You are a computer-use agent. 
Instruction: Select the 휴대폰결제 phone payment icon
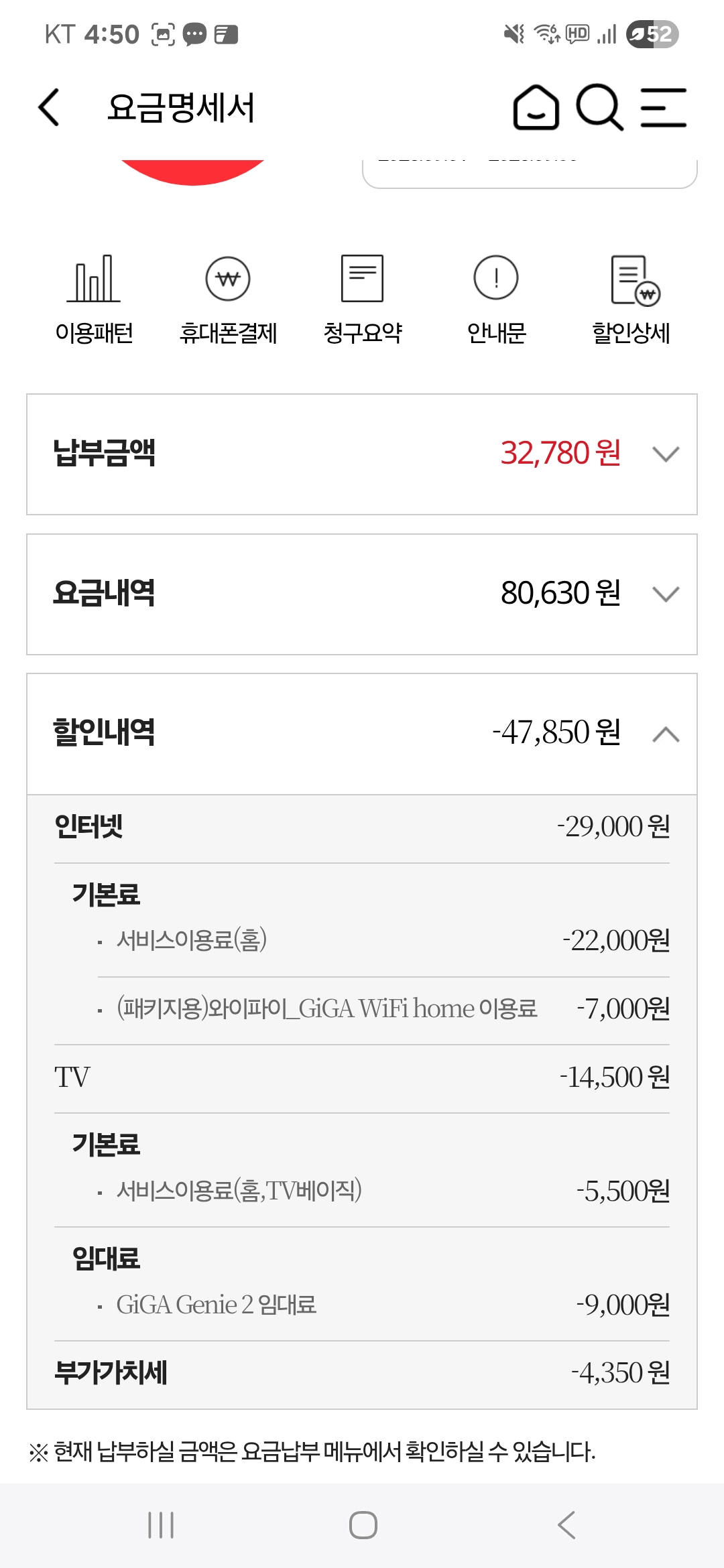[x=228, y=295]
